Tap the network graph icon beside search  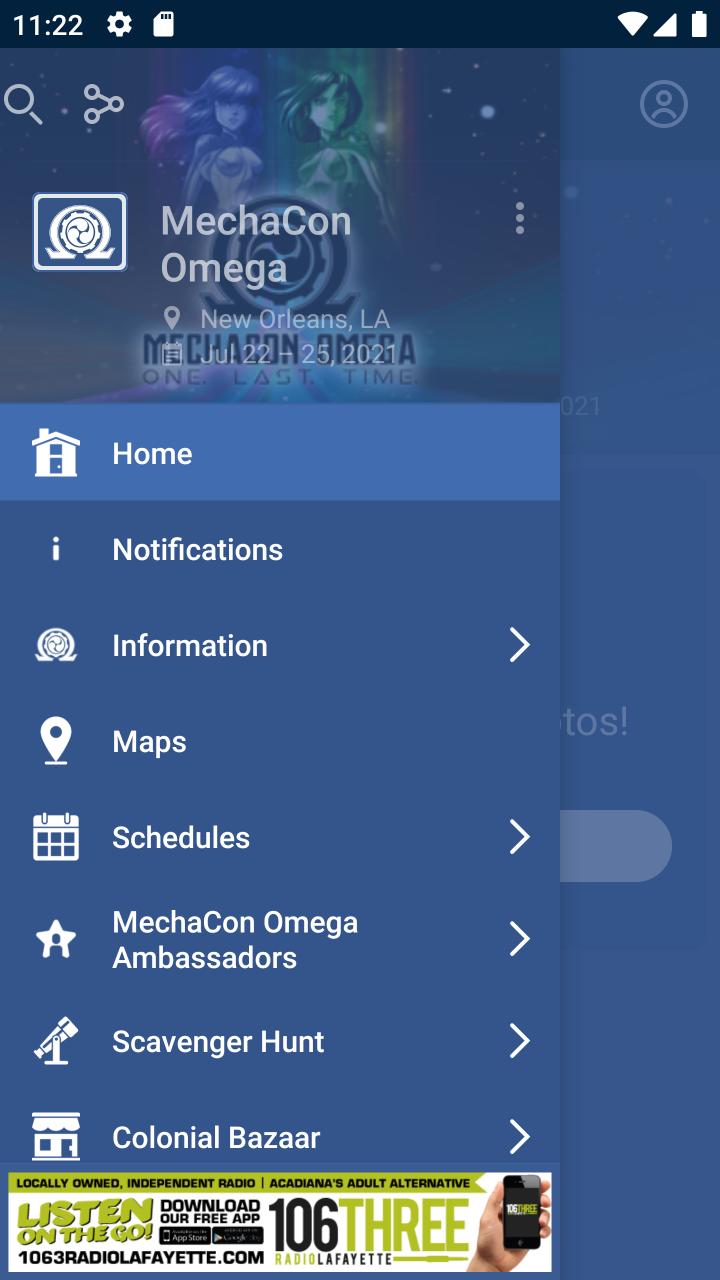pos(103,104)
